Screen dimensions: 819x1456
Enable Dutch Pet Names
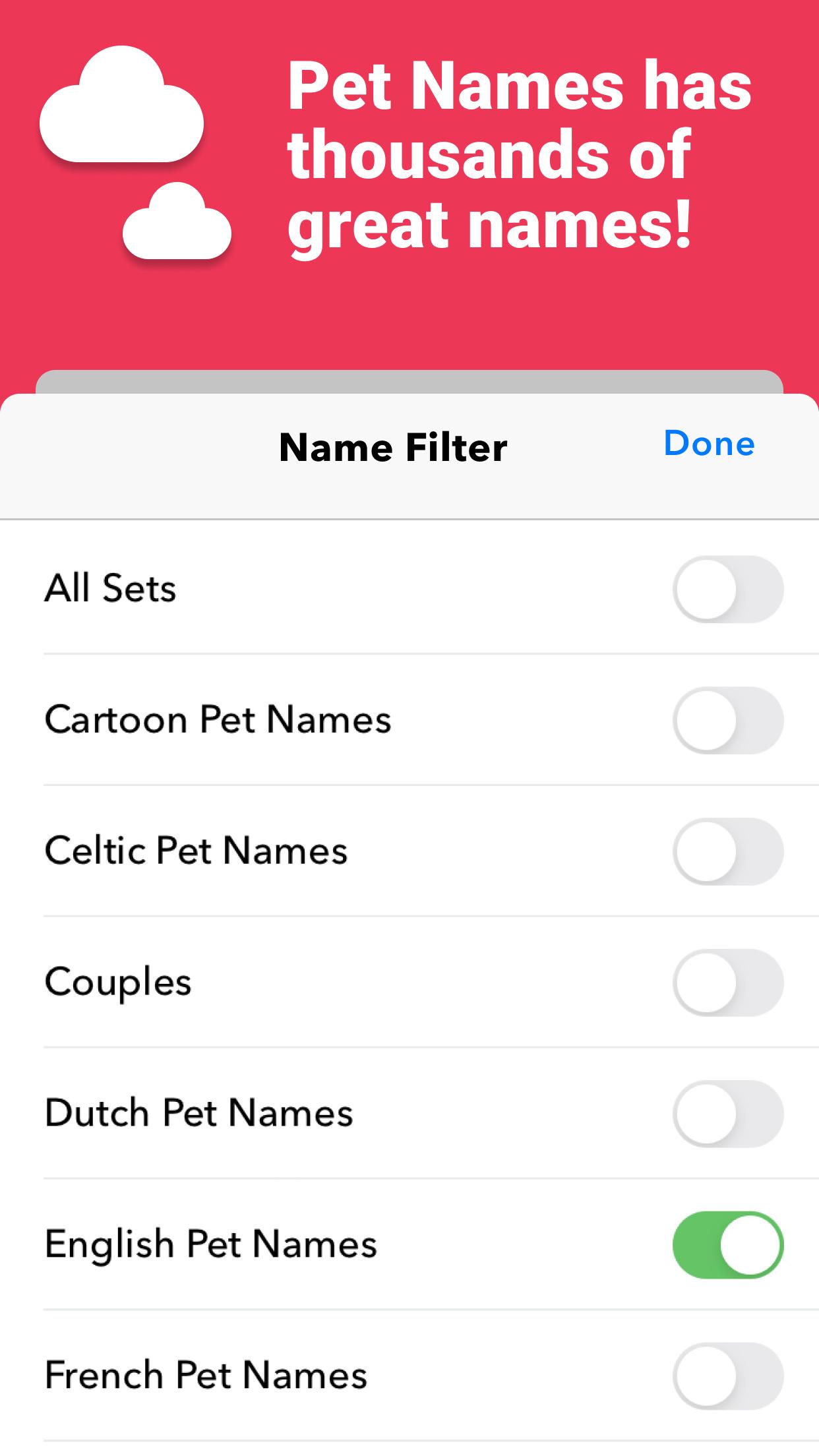pyautogui.click(x=728, y=1114)
